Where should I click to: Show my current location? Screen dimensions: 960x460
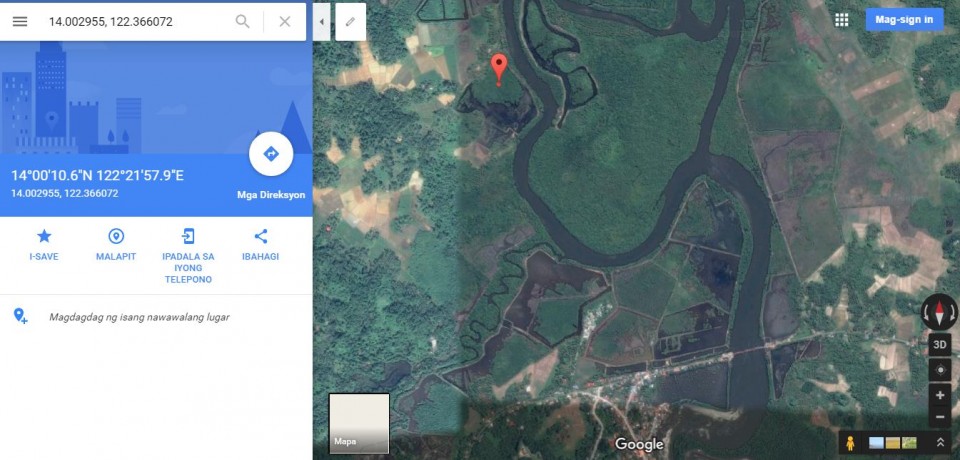click(939, 370)
